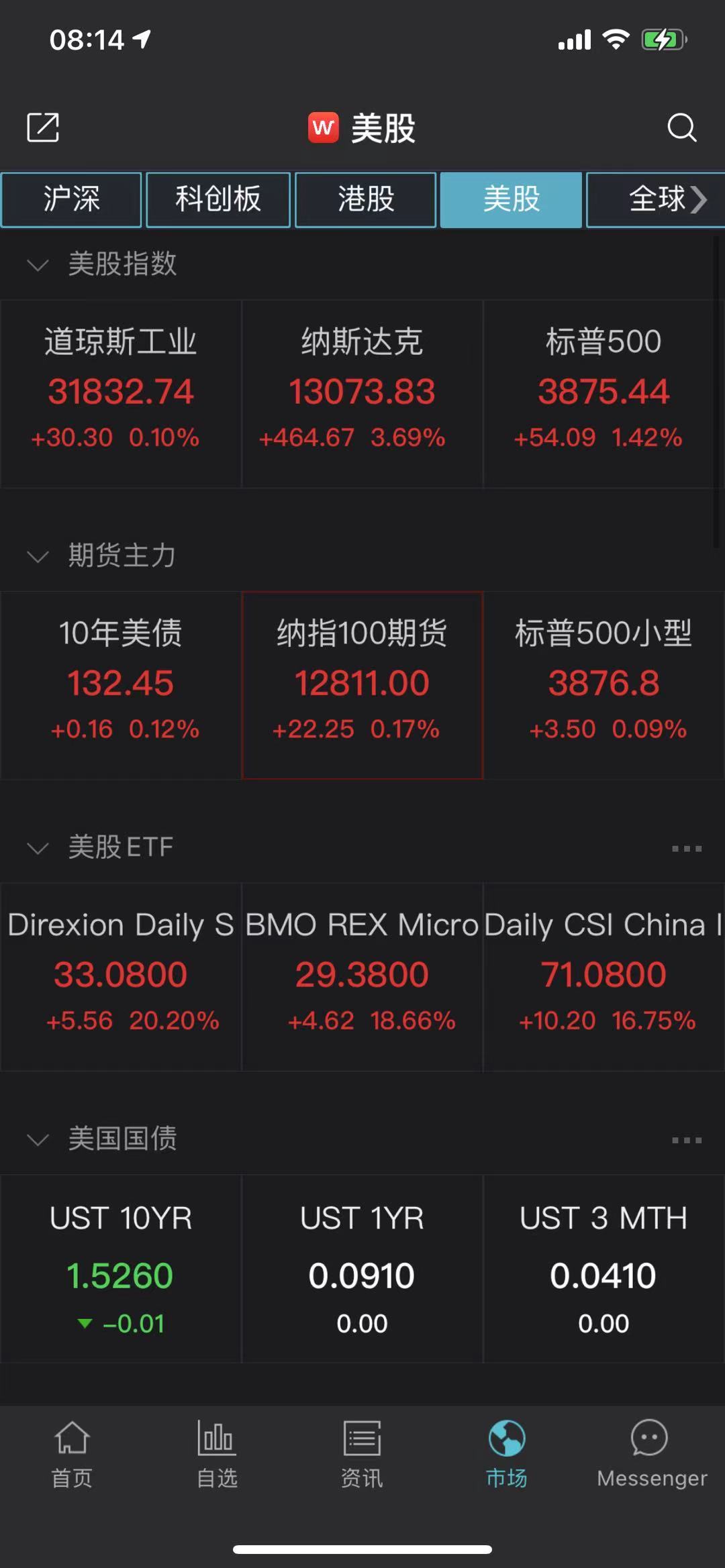Tap the share/compose icon at top left
Screen dimensions: 725x1568
click(x=43, y=126)
